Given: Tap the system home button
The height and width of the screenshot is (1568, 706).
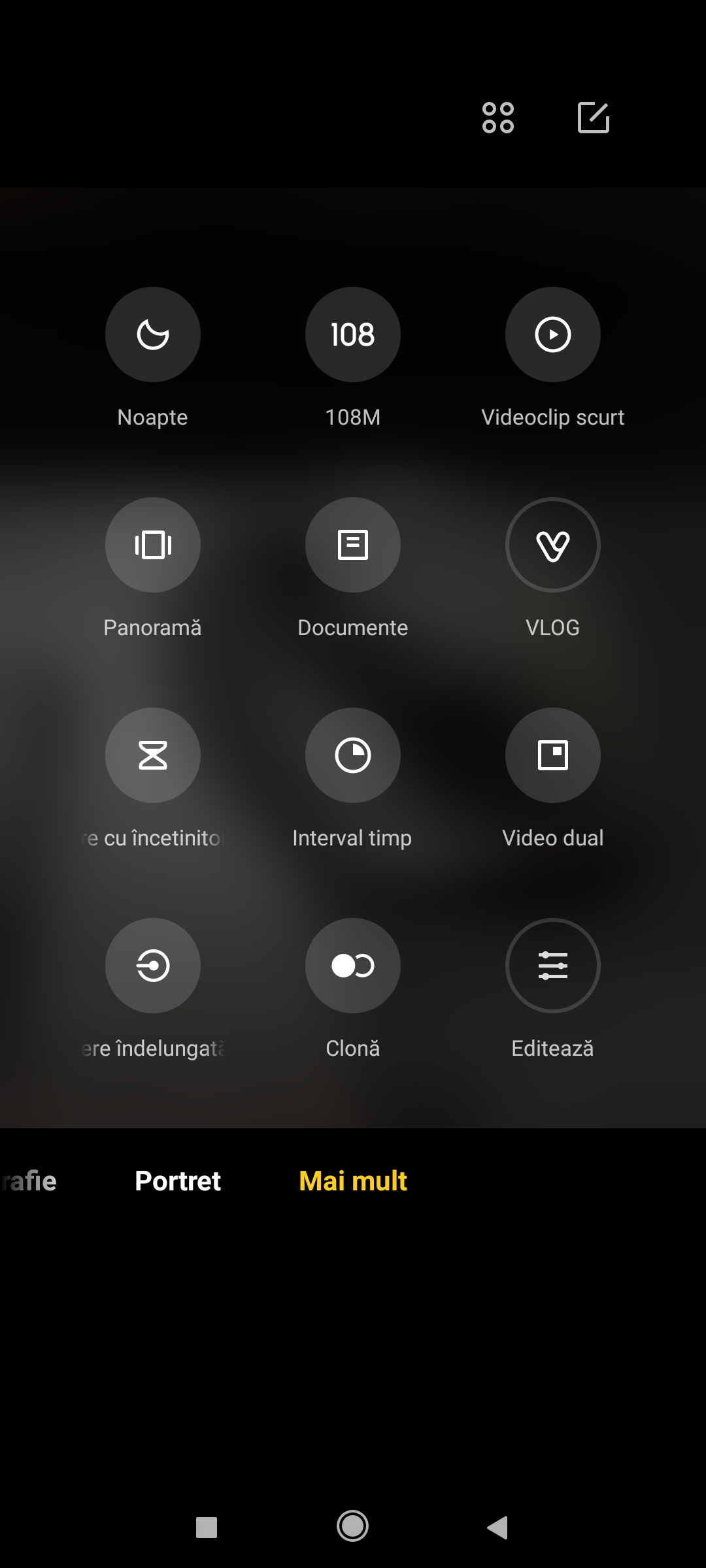Looking at the screenshot, I should click(352, 1526).
